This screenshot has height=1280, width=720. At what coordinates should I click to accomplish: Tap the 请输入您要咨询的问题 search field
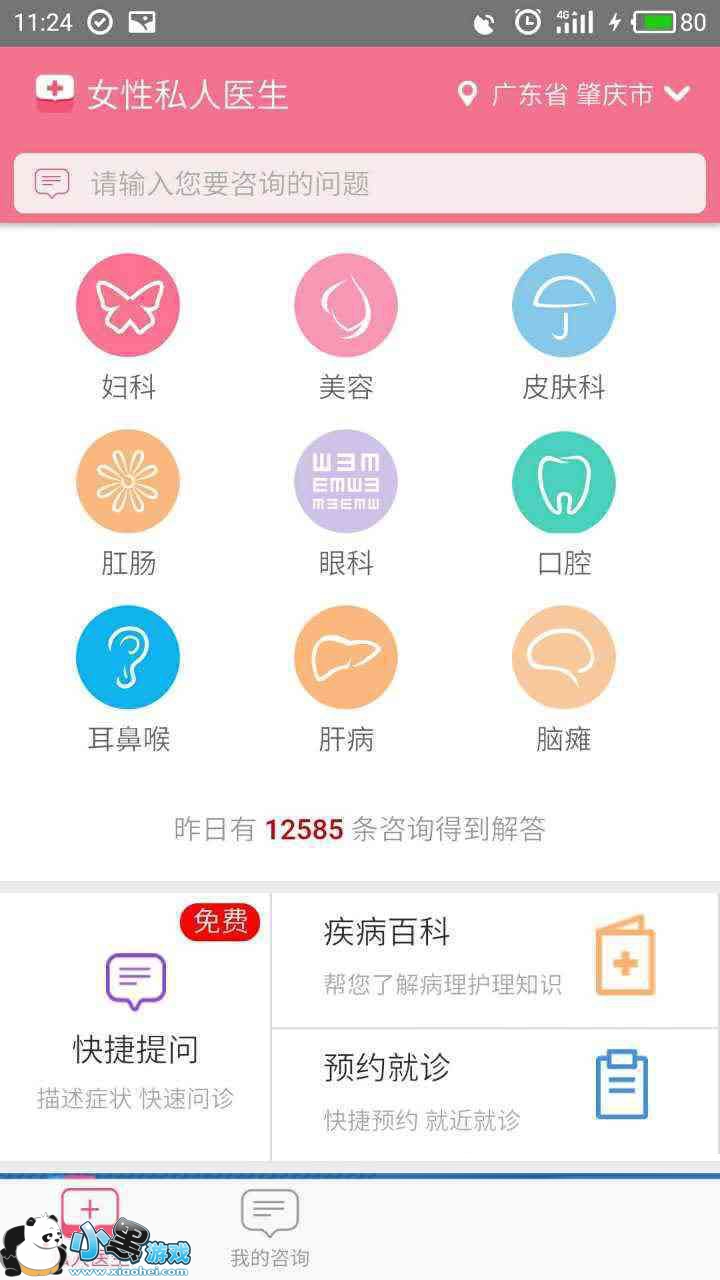pos(360,183)
